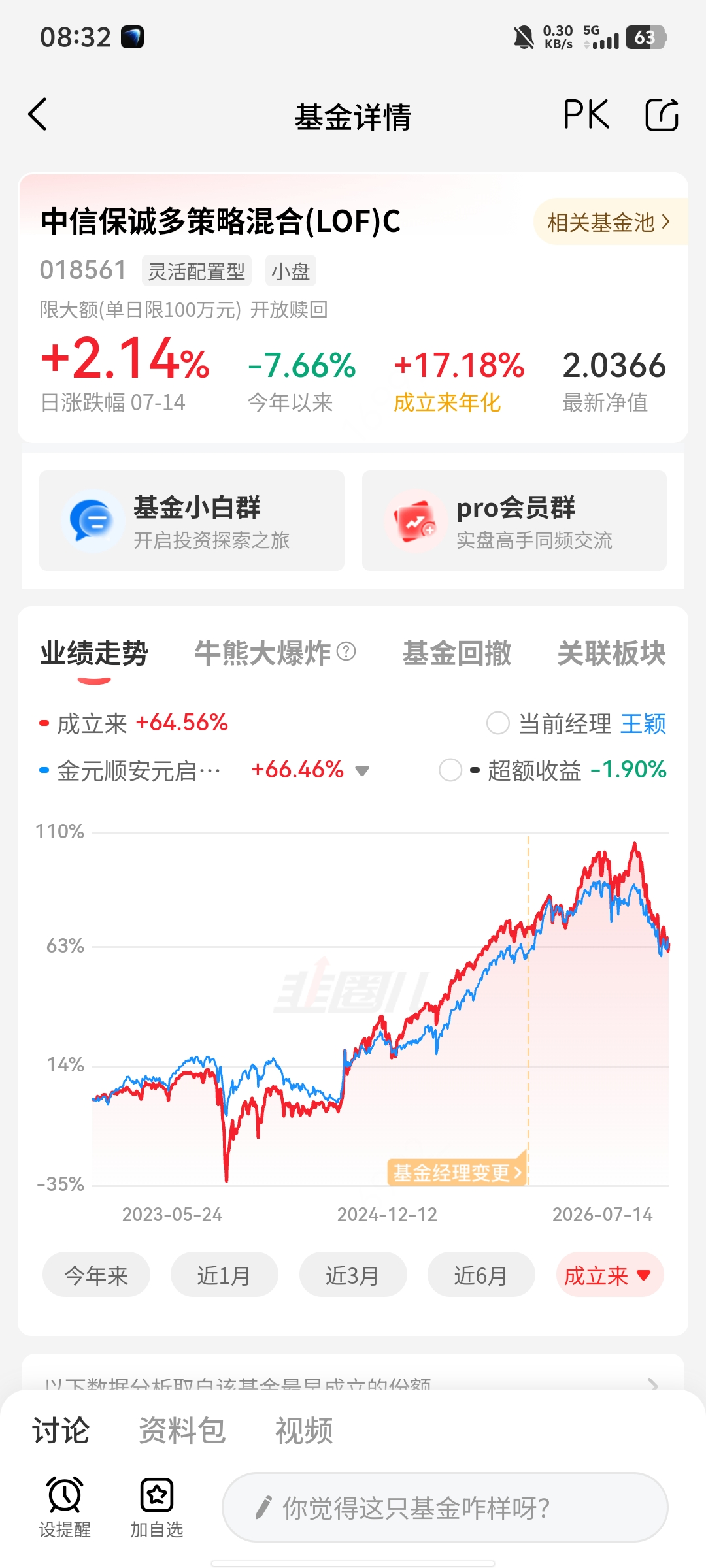
Task: Expand the 金元顺安元启 comparison dropdown
Action: pos(362,771)
